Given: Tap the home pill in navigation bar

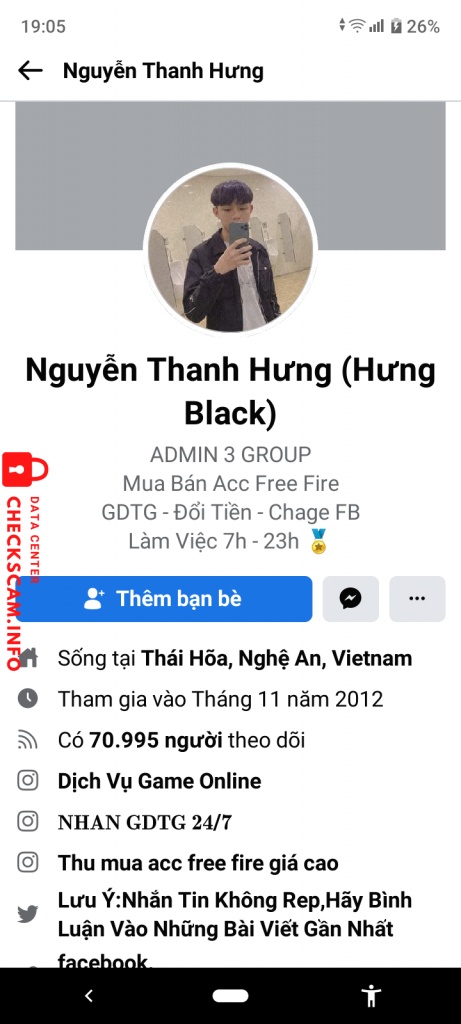Looking at the screenshot, I should pyautogui.click(x=230, y=996).
